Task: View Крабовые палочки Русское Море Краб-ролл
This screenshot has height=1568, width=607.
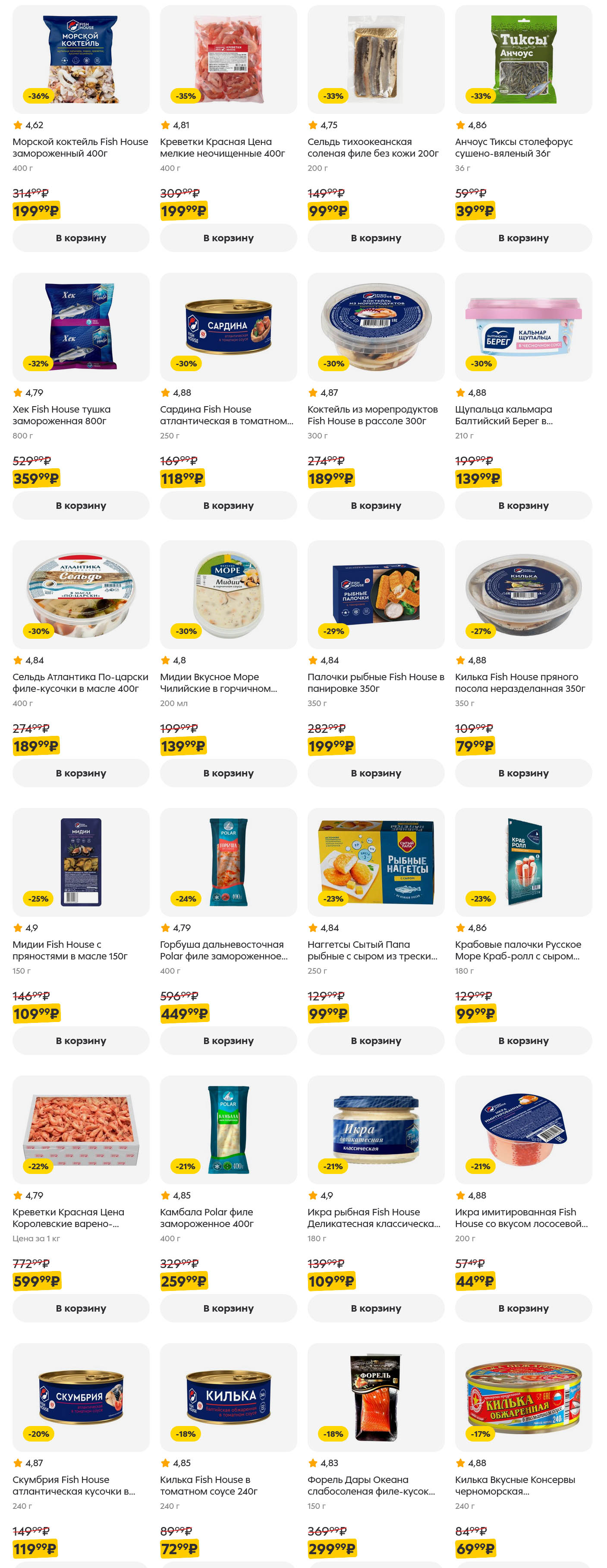Action: (523, 862)
